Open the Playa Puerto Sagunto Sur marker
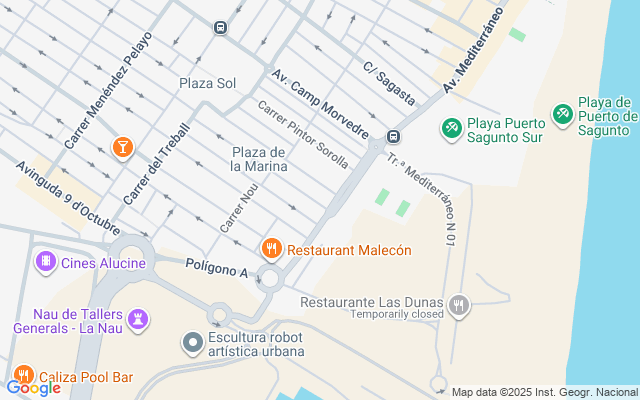This screenshot has width=640, height=400. [x=452, y=128]
